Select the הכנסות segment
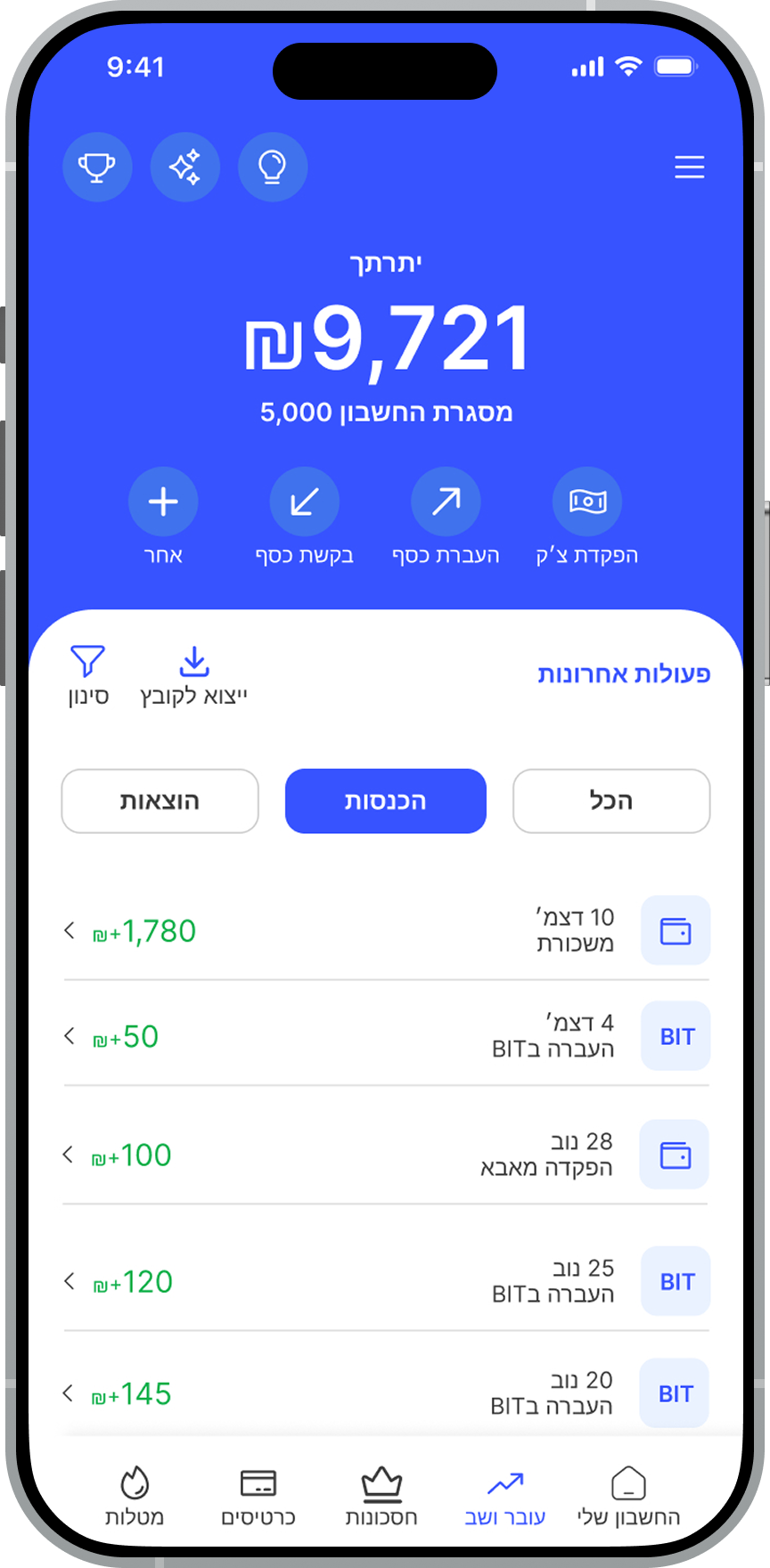The image size is (770, 1568). click(x=386, y=801)
